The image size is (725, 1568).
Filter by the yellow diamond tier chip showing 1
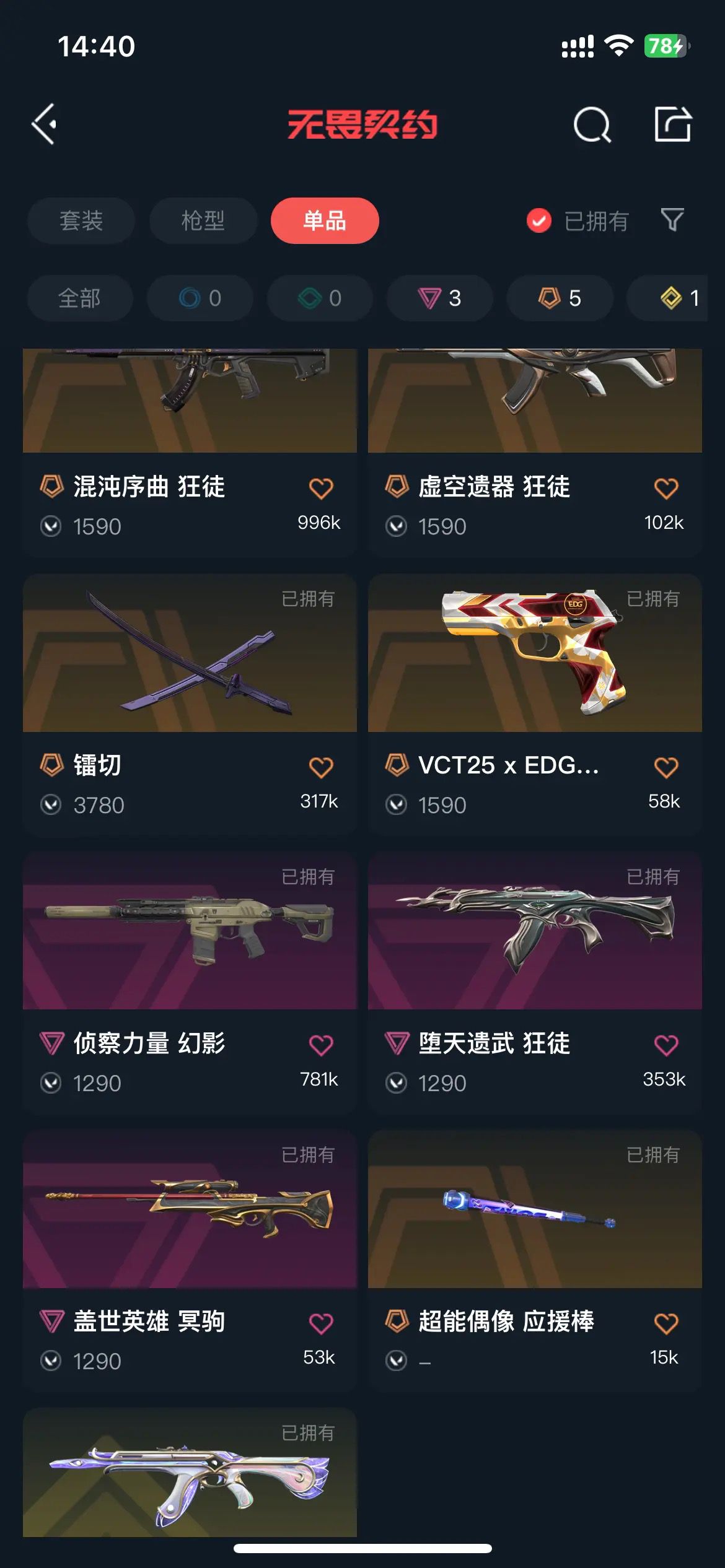675,298
